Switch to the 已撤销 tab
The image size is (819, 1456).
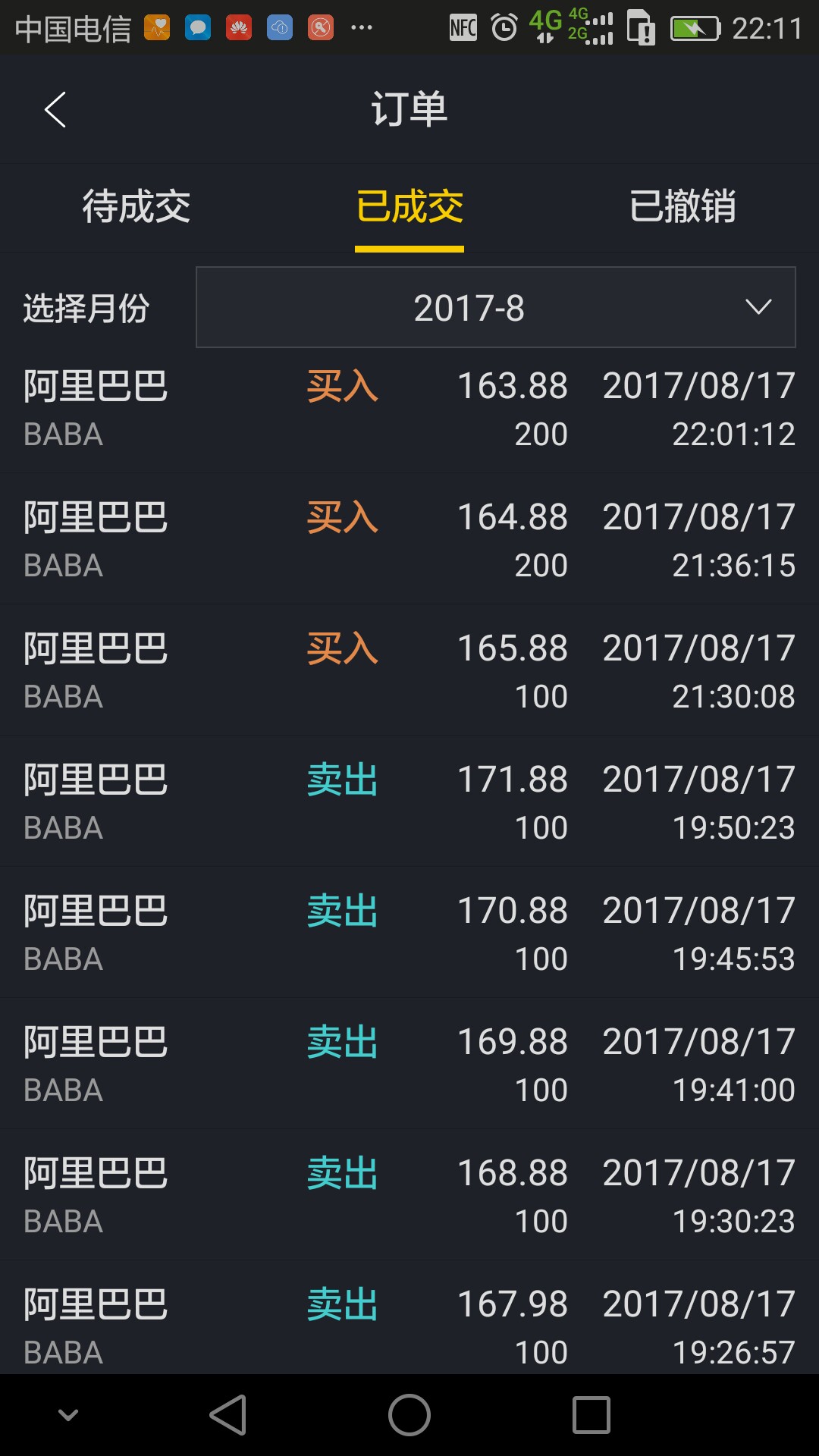point(682,206)
